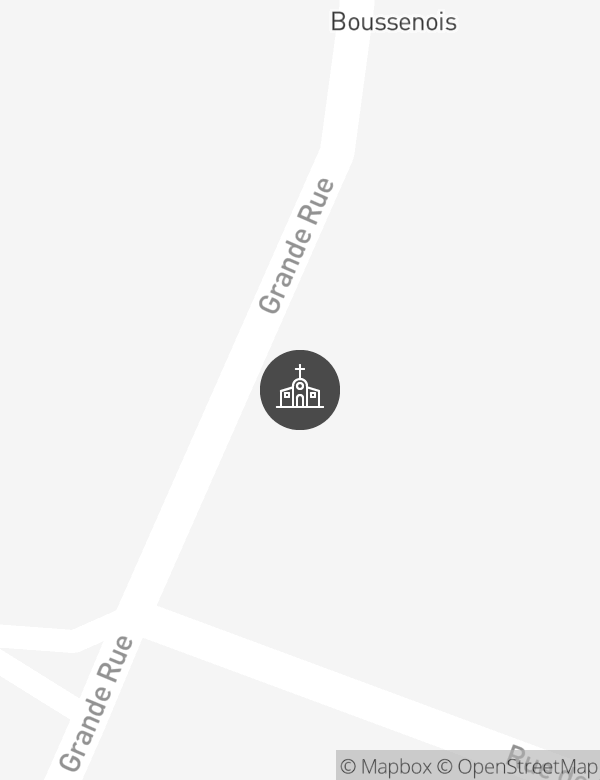Open the Mapbox attribution link

point(386,767)
